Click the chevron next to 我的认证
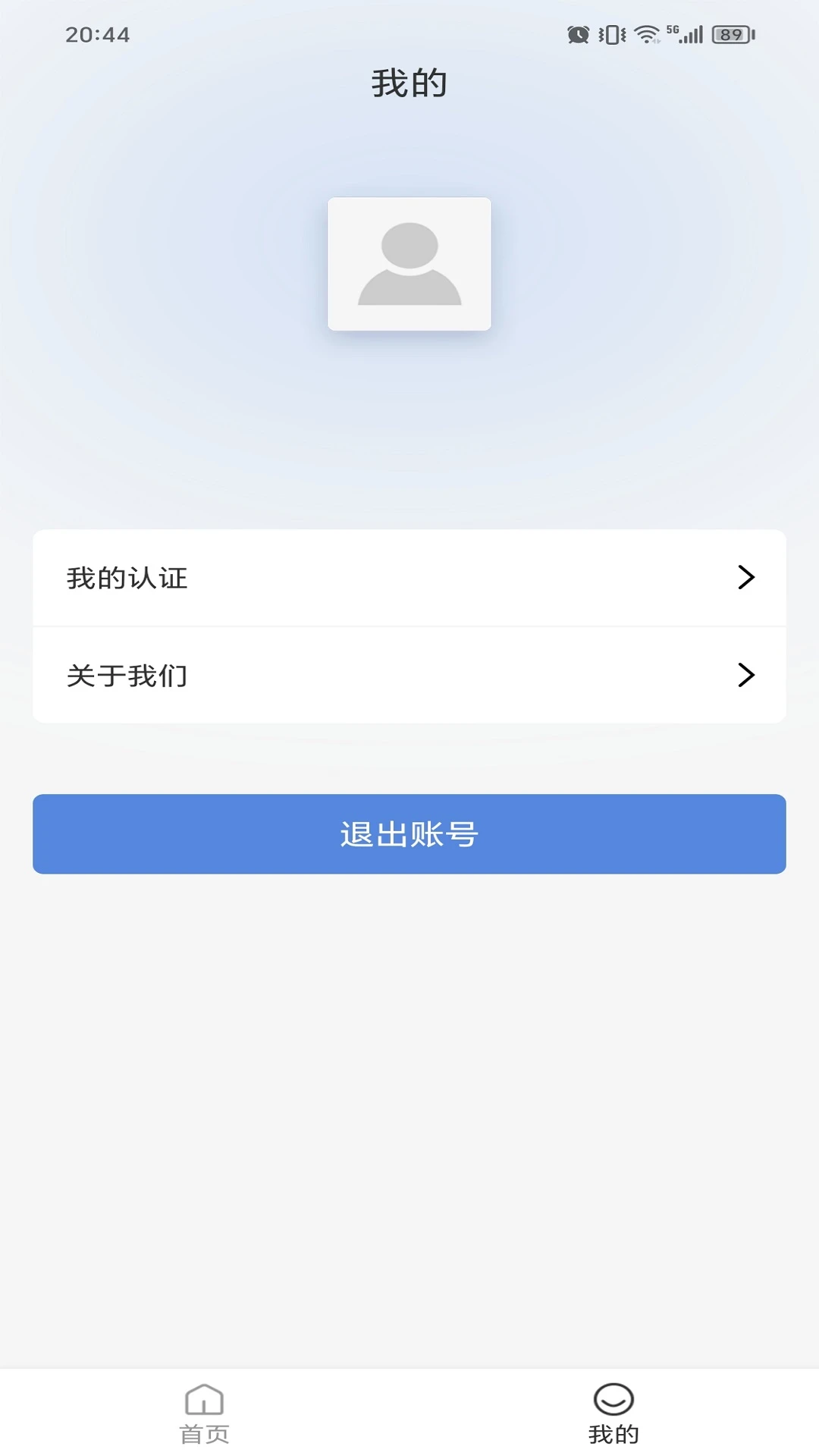 [x=747, y=577]
